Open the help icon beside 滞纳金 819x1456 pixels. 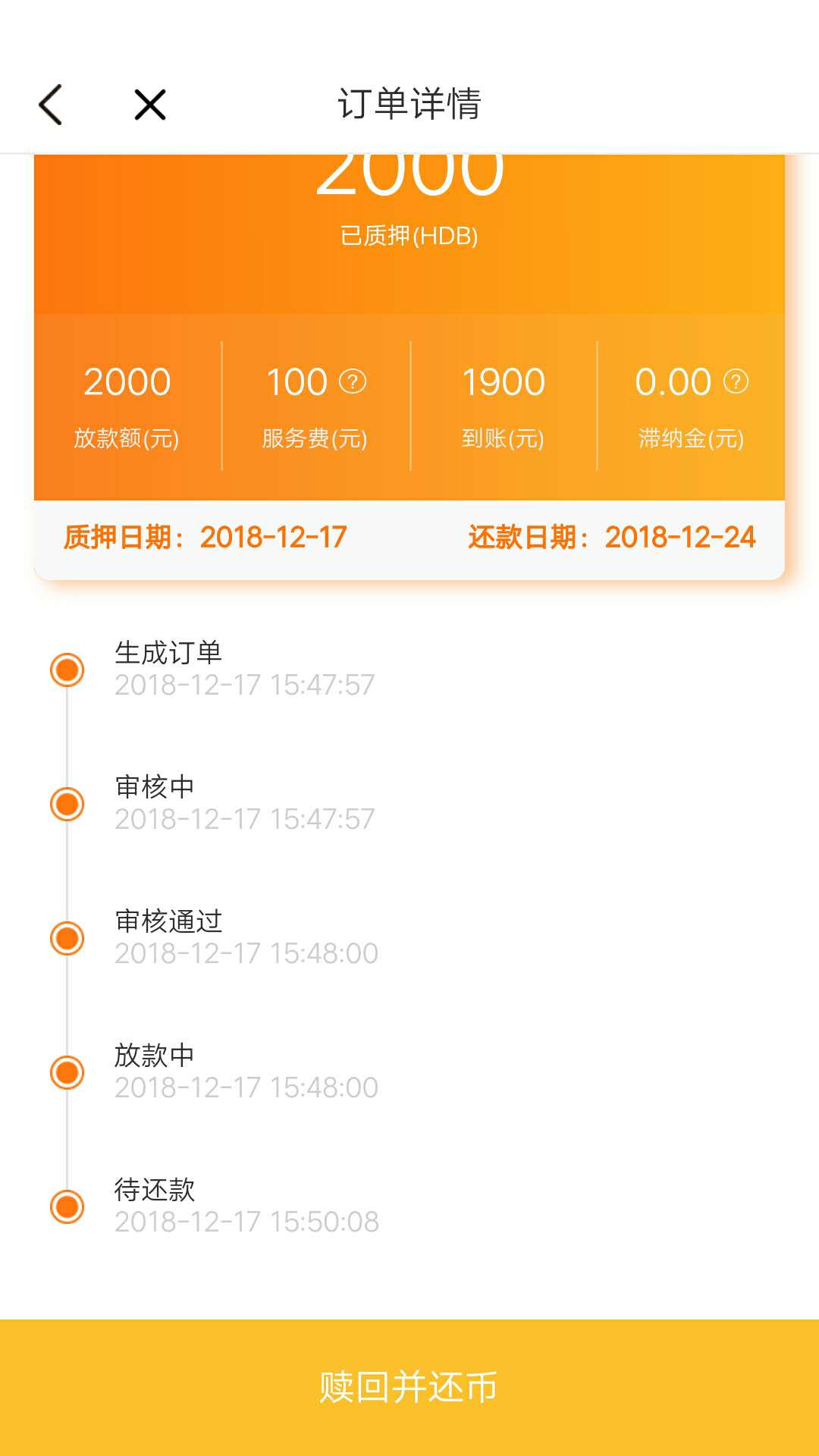pyautogui.click(x=736, y=381)
